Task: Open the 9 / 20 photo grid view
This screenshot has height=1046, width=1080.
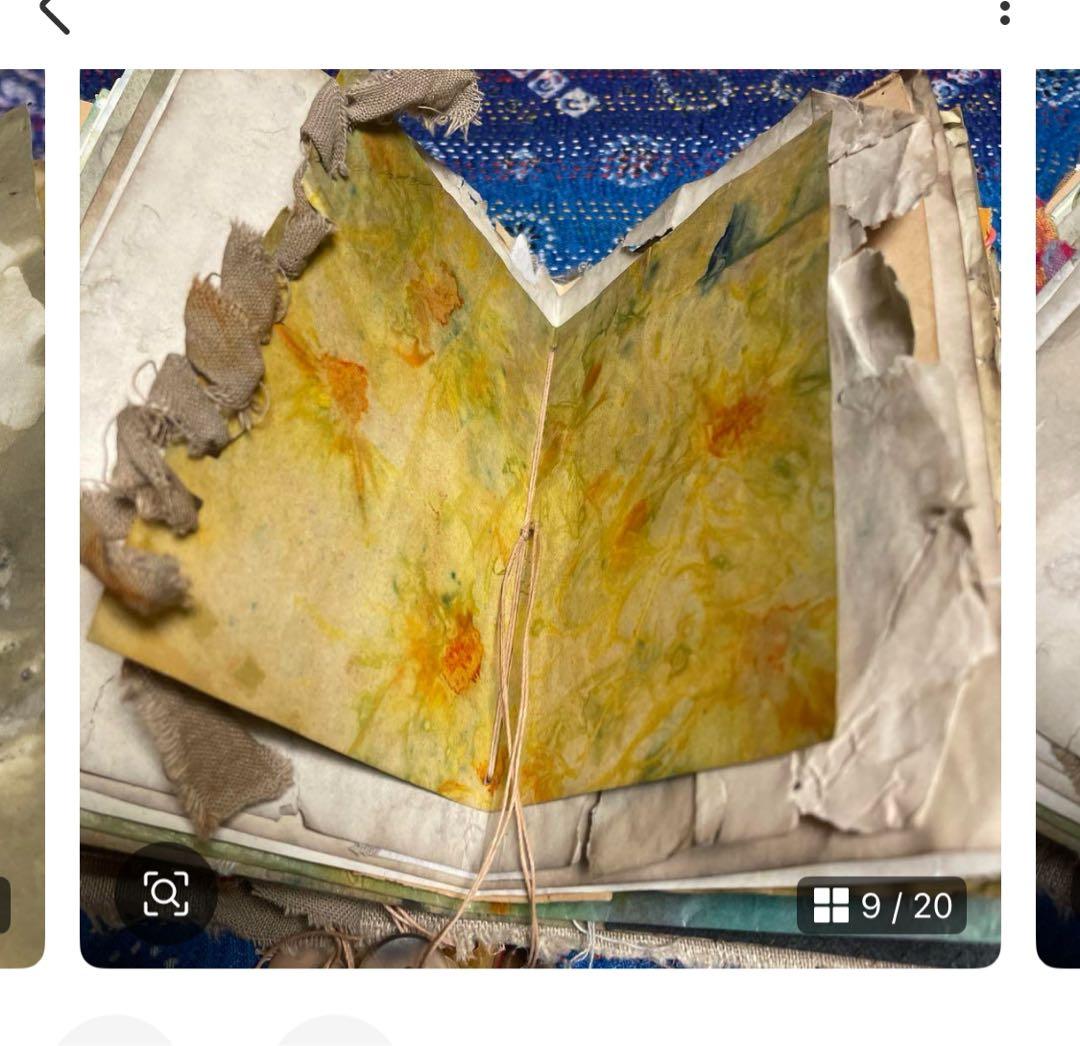Action: click(x=882, y=906)
